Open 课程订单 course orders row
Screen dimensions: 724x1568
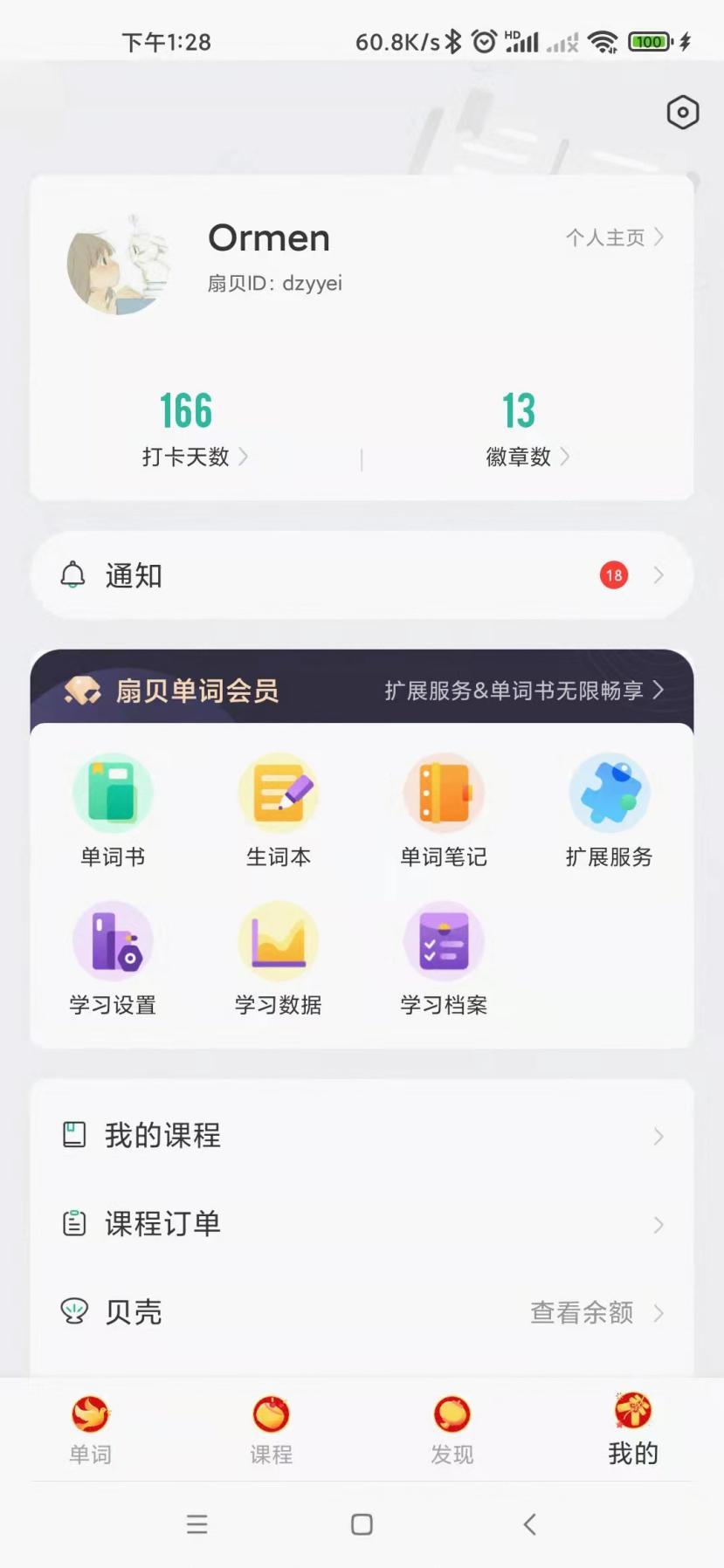pos(362,1224)
